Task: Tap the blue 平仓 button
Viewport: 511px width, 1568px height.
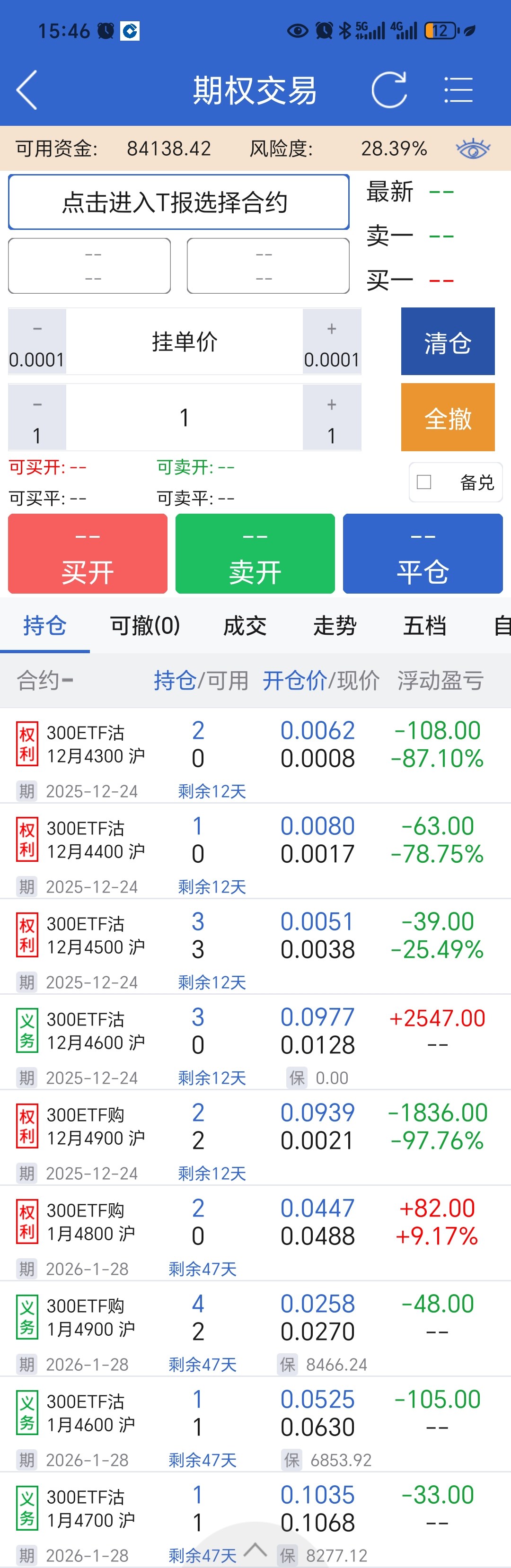Action: point(423,554)
